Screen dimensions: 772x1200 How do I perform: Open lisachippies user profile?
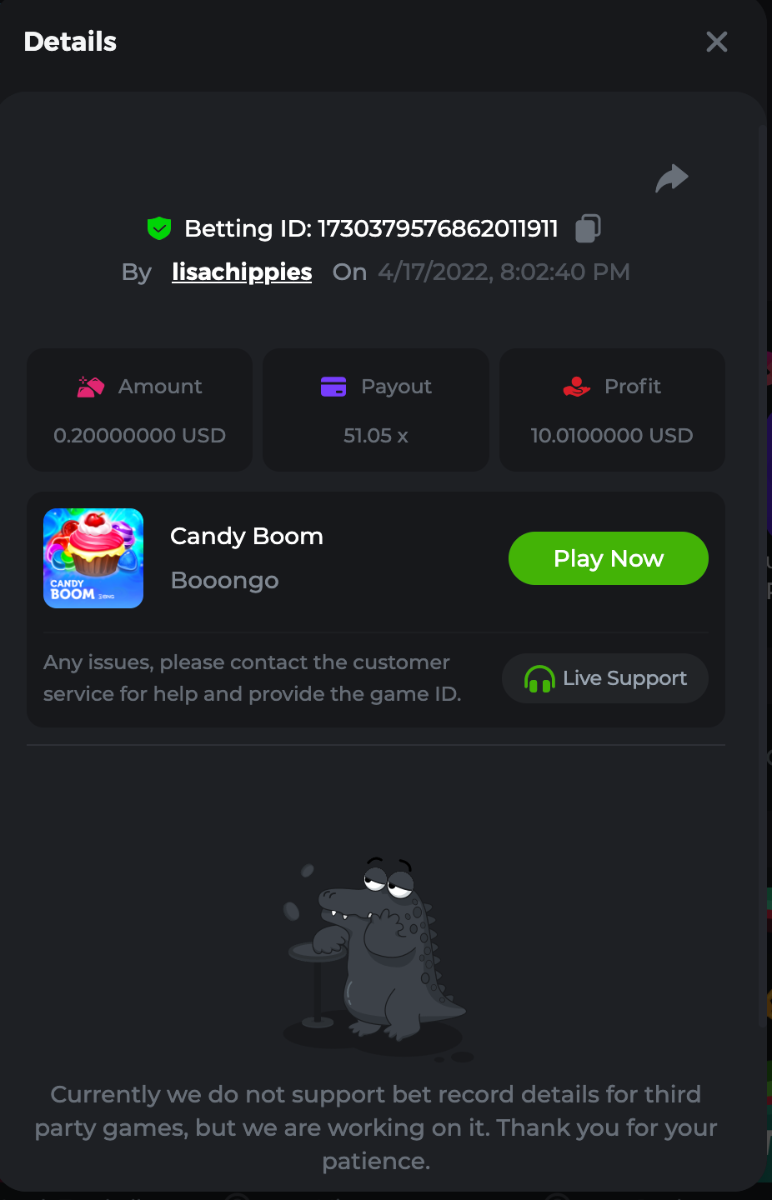tap(242, 272)
